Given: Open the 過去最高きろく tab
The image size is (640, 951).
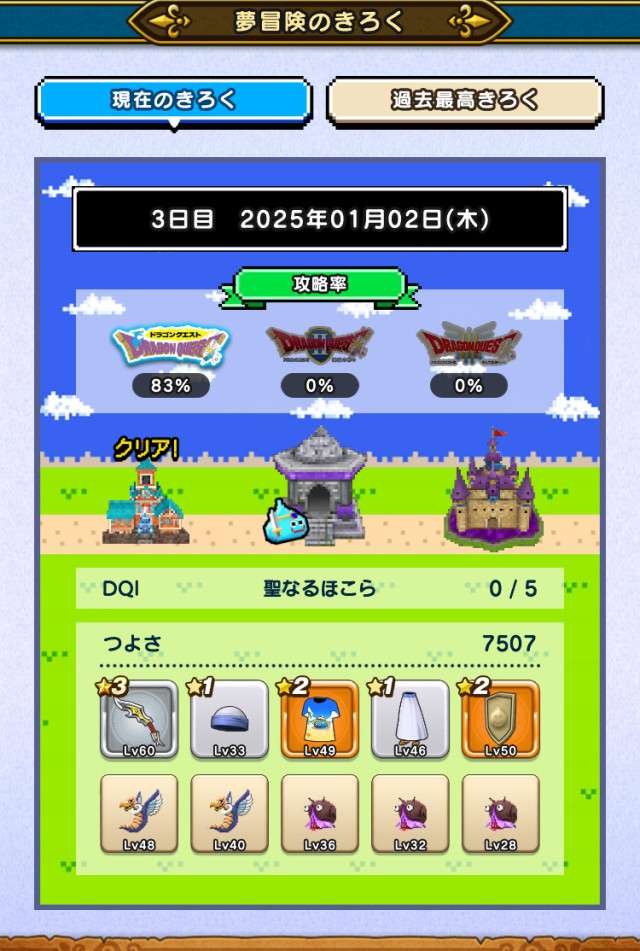Looking at the screenshot, I should coord(465,101).
